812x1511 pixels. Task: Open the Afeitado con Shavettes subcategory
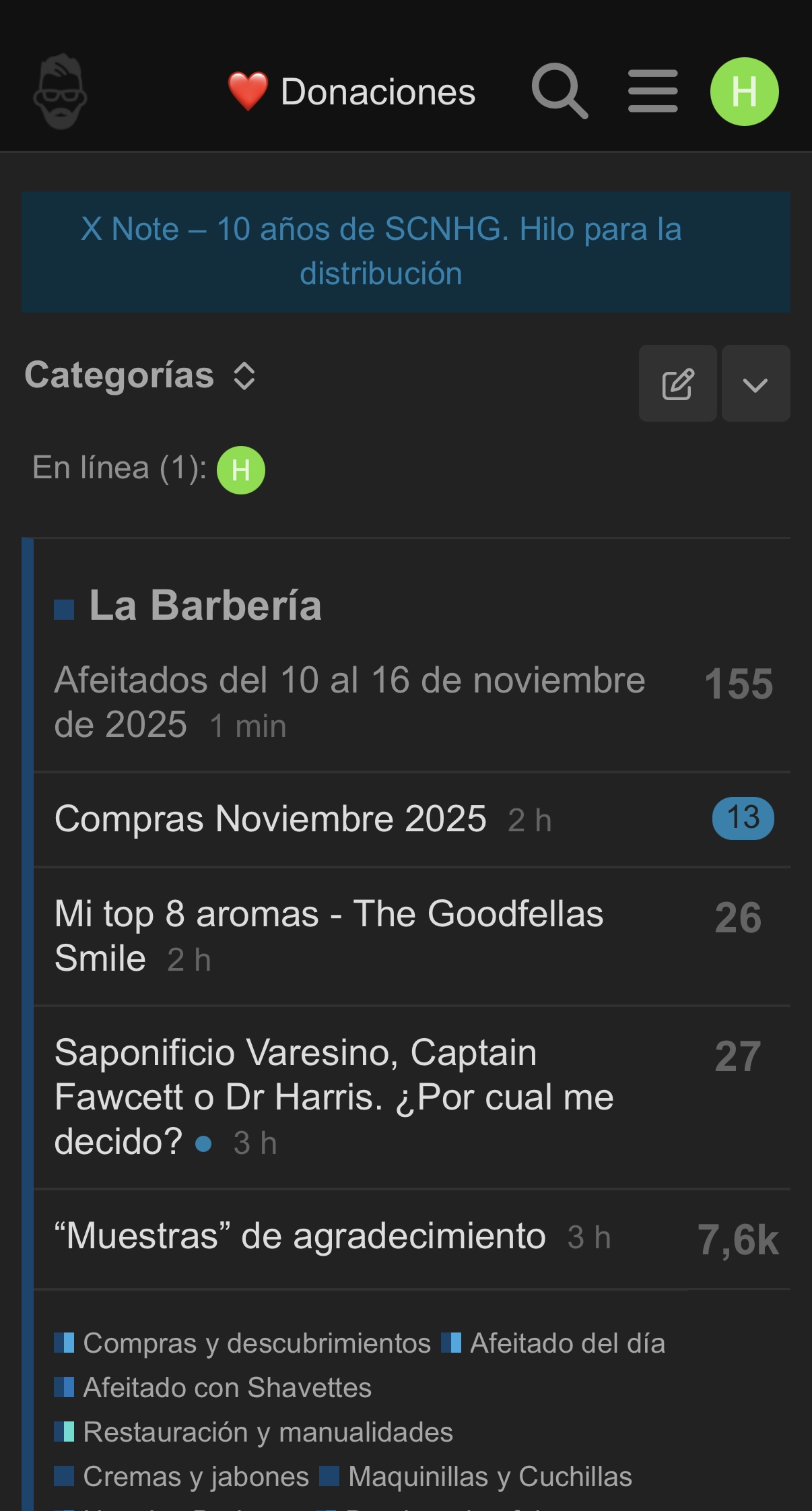tap(226, 1388)
